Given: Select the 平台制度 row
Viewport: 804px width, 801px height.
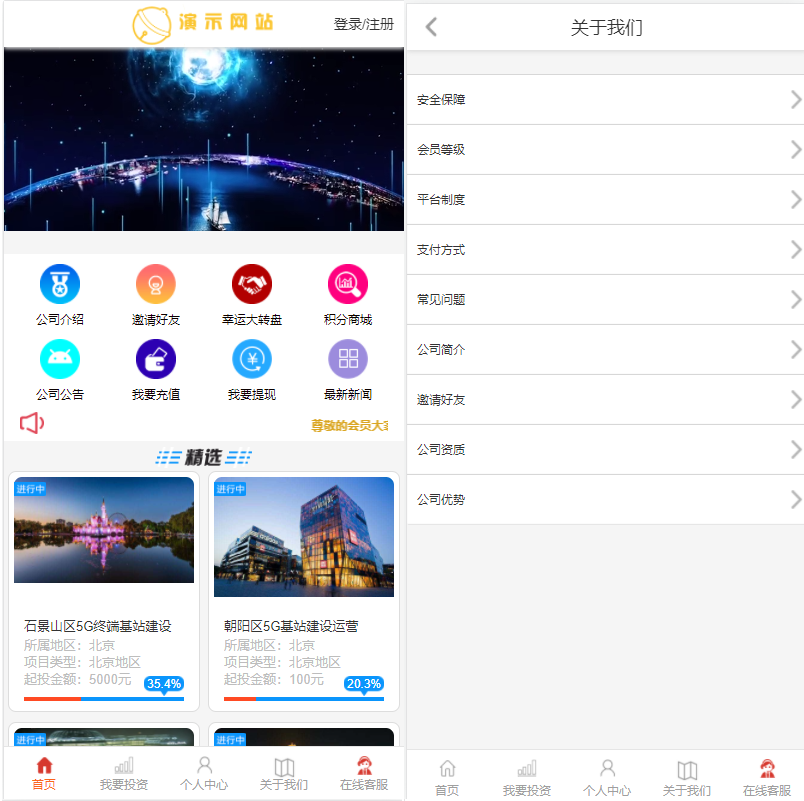Looking at the screenshot, I should [605, 200].
